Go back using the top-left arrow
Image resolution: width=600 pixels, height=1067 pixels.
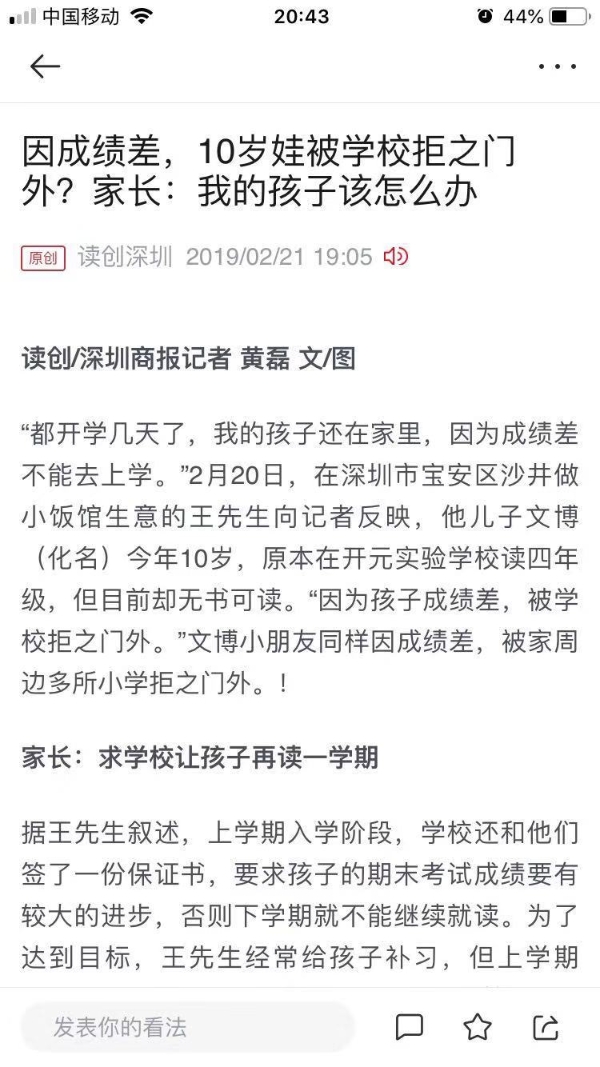click(45, 67)
